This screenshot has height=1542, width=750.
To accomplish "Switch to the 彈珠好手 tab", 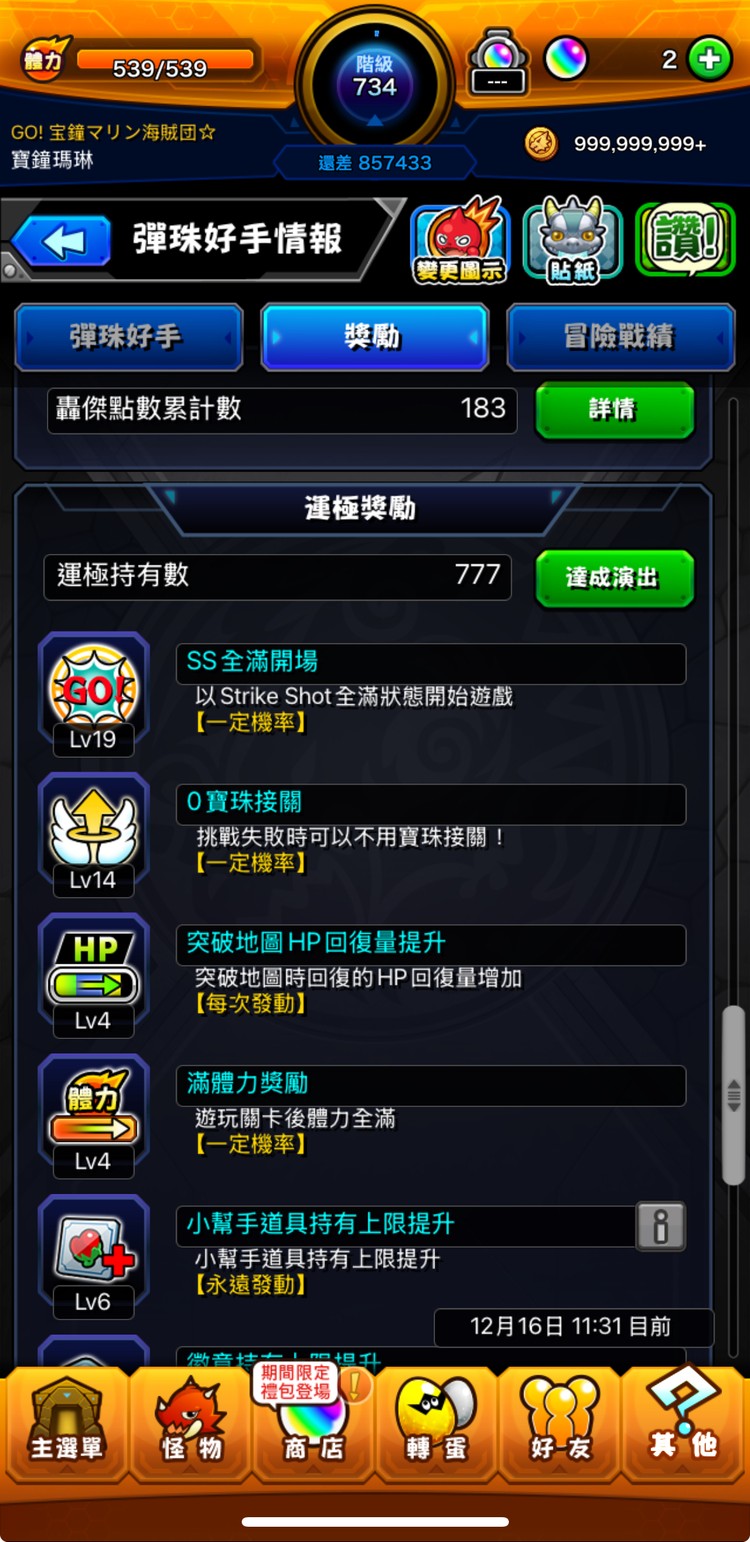I will [x=129, y=337].
